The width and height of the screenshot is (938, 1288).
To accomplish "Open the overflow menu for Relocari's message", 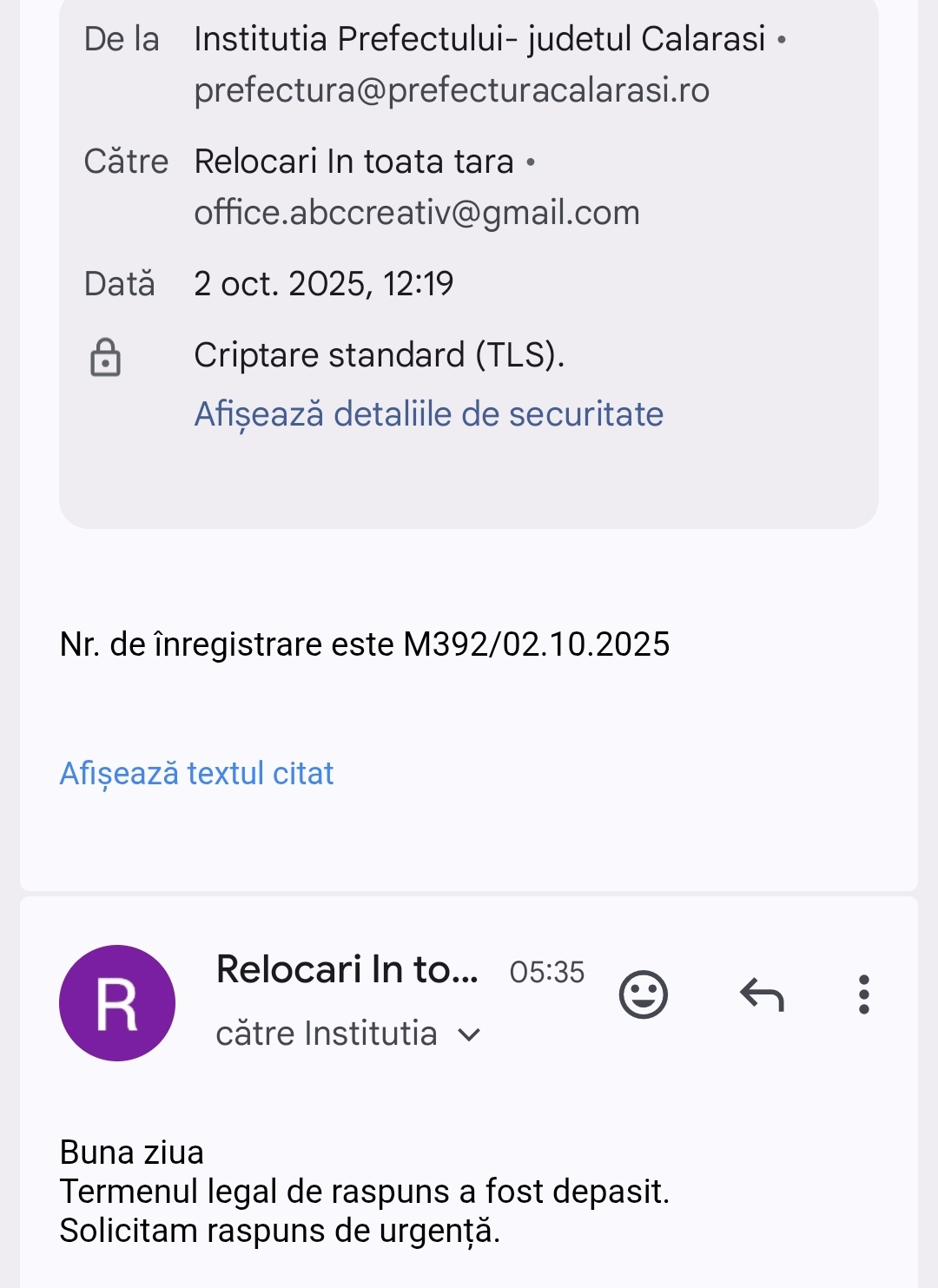I will click(x=863, y=994).
